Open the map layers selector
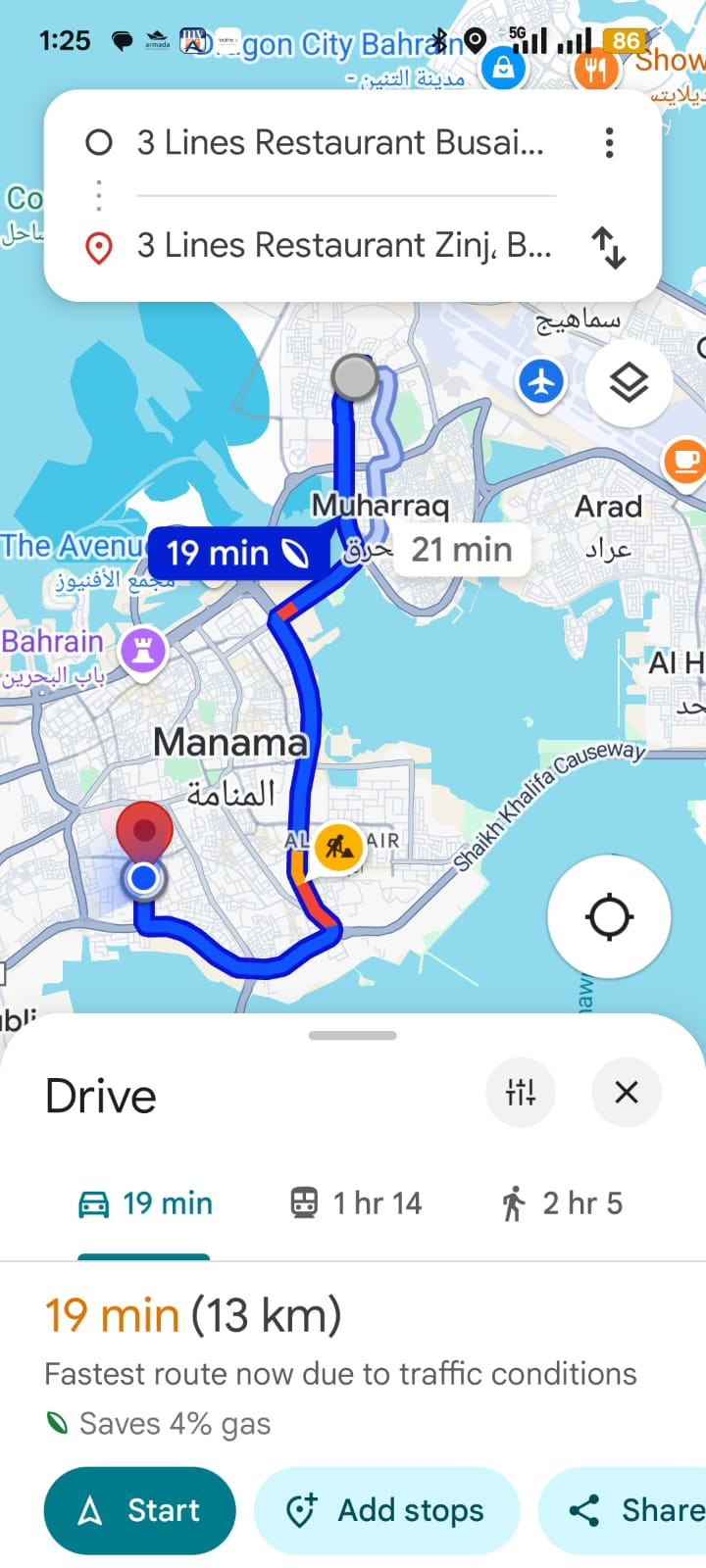This screenshot has width=706, height=1568. (629, 382)
